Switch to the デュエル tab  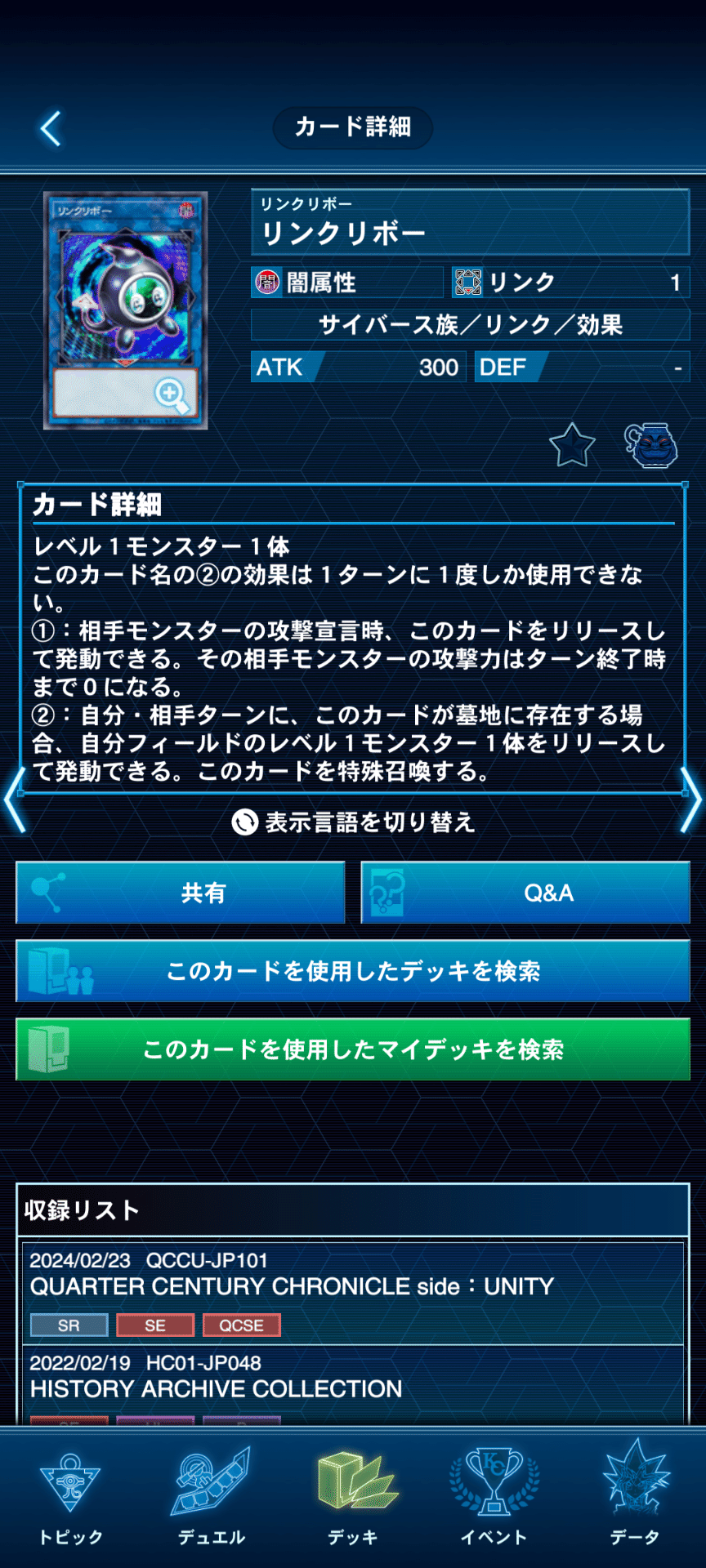click(212, 1499)
